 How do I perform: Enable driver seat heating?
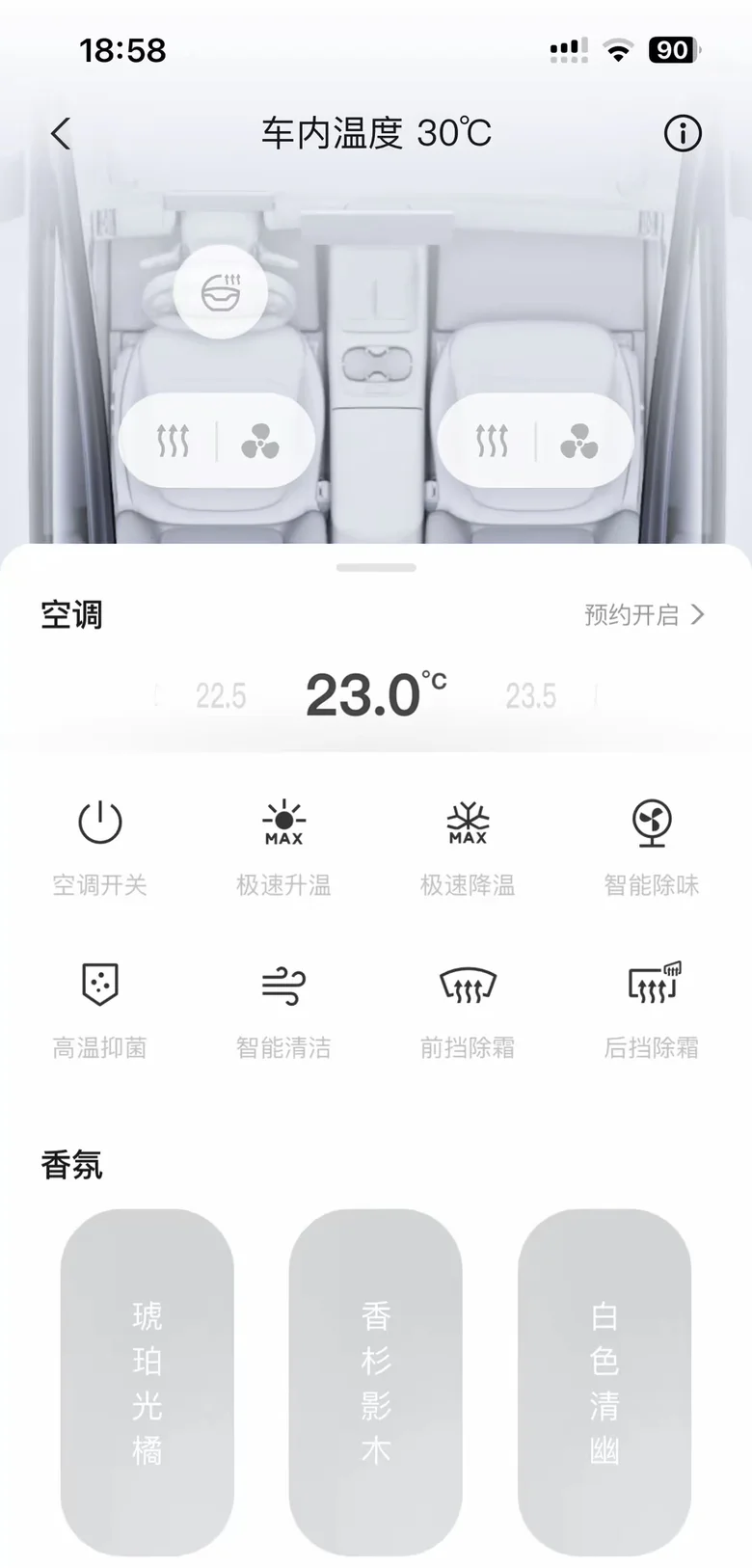click(x=174, y=442)
